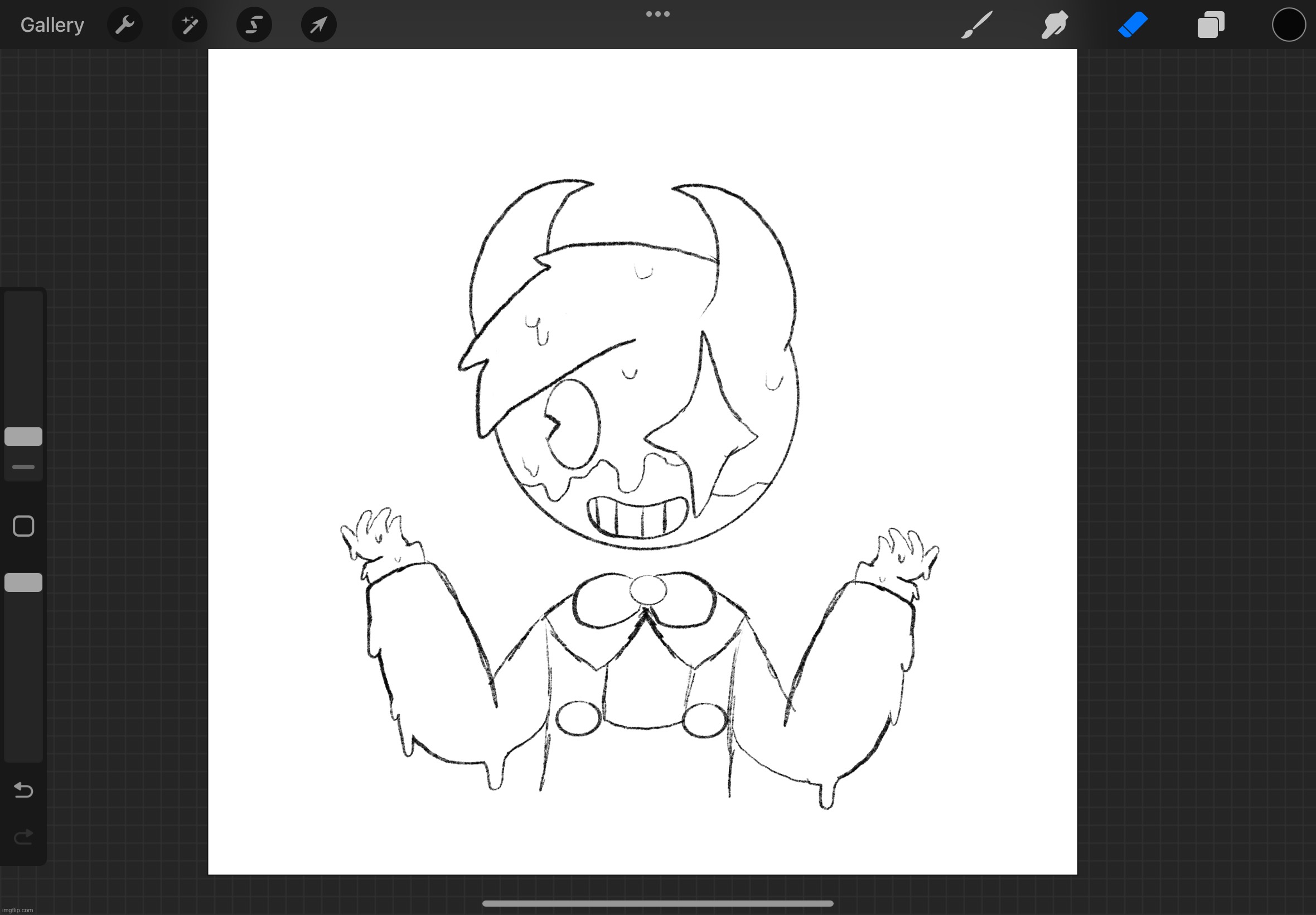This screenshot has width=1316, height=915.
Task: Open the Actions wrench menu
Action: click(x=124, y=25)
